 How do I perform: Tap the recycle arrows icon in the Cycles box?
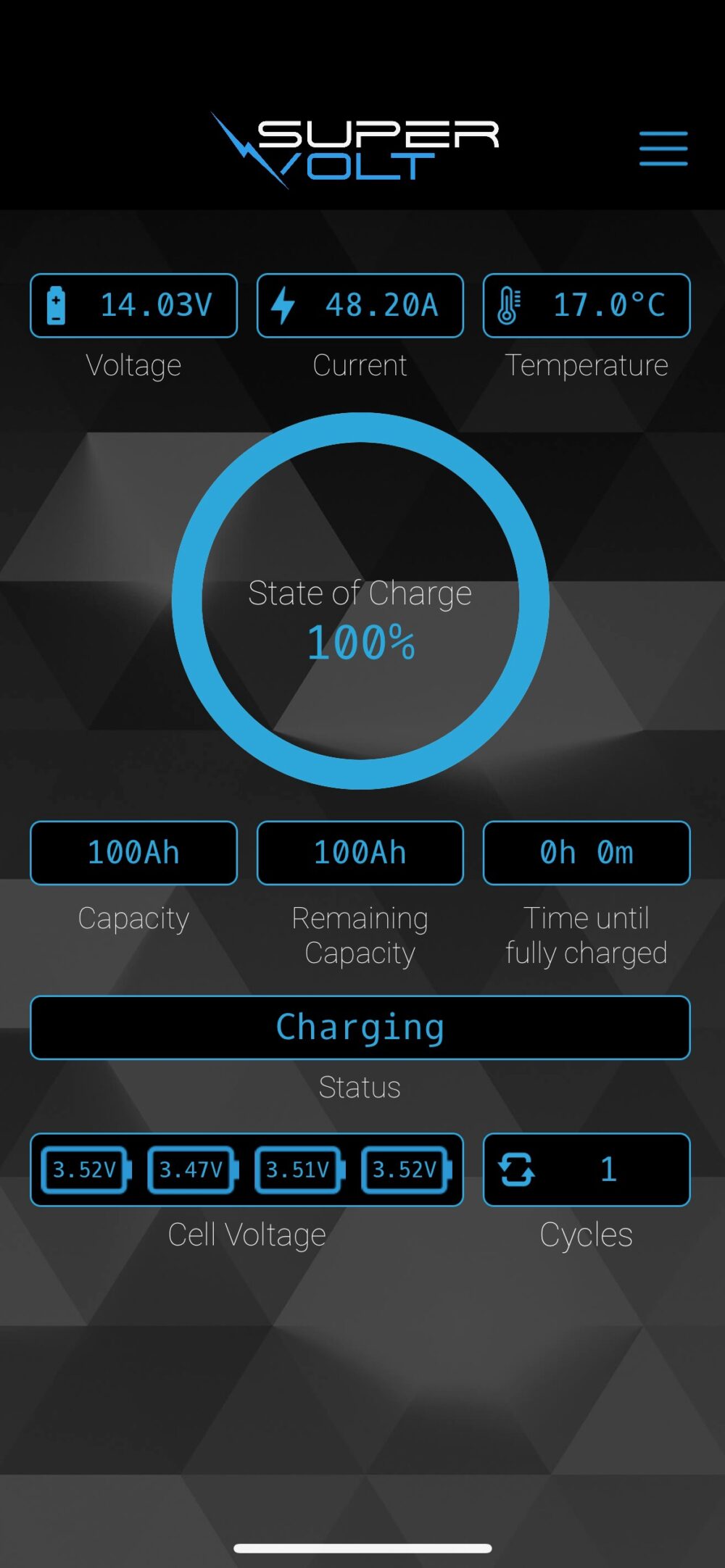pyautogui.click(x=516, y=1169)
